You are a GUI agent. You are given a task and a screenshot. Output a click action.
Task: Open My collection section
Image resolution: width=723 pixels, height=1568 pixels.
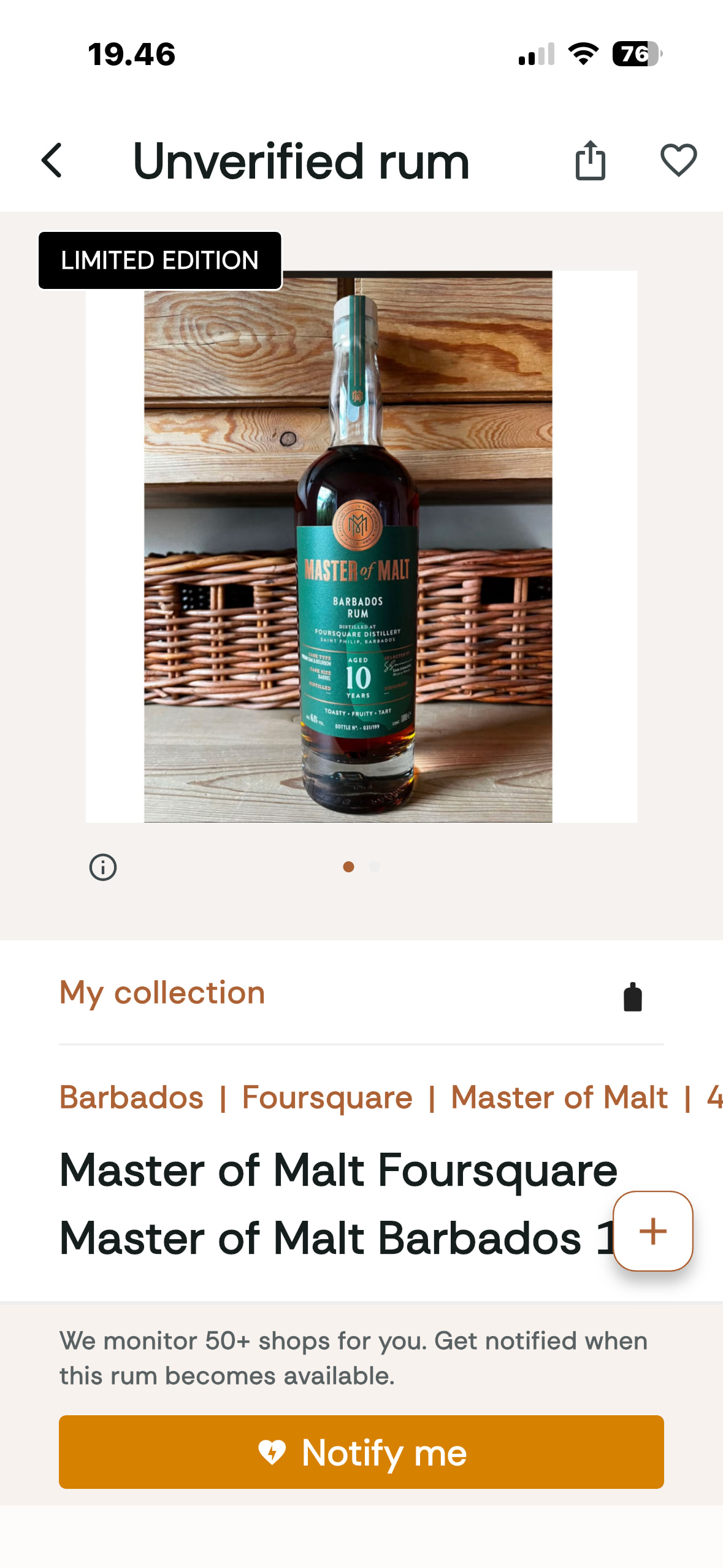point(361,994)
